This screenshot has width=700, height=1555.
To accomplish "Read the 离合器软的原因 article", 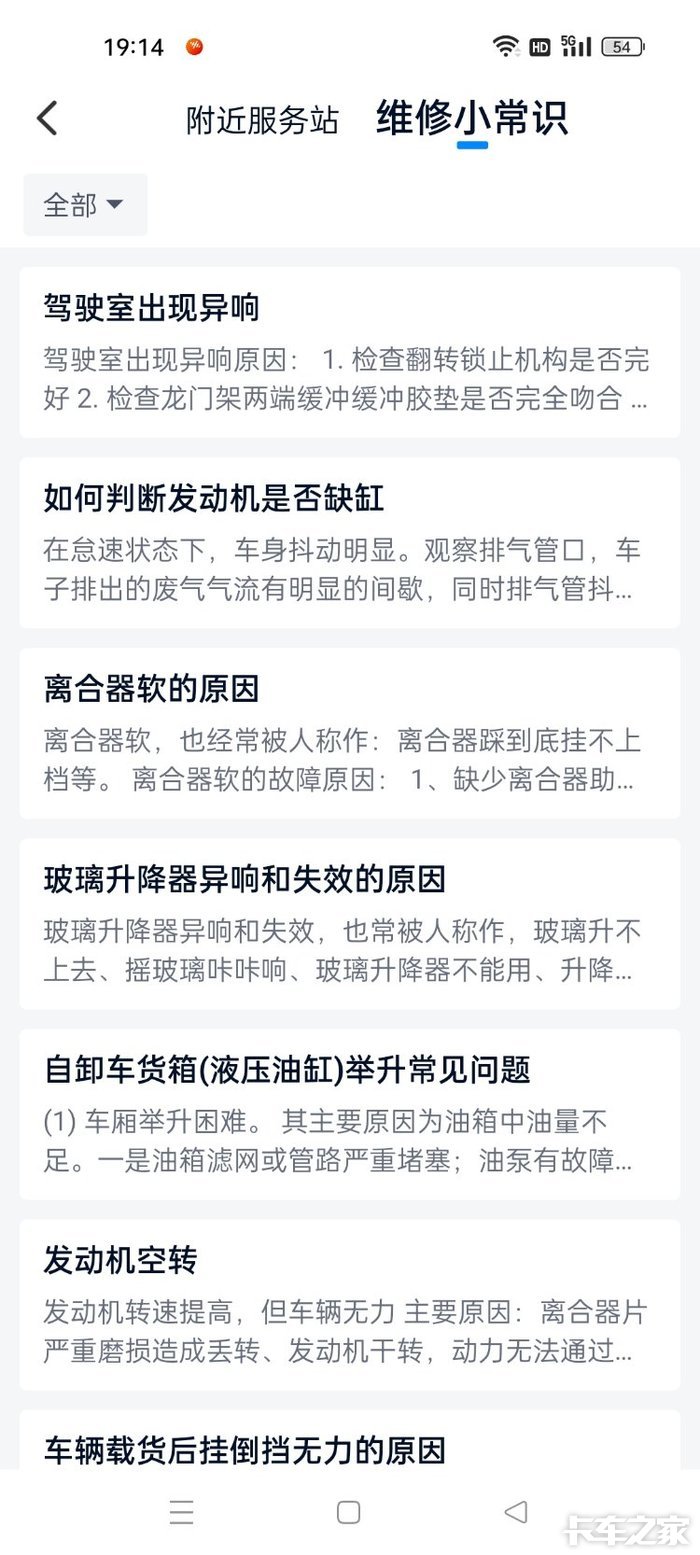I will tap(350, 733).
